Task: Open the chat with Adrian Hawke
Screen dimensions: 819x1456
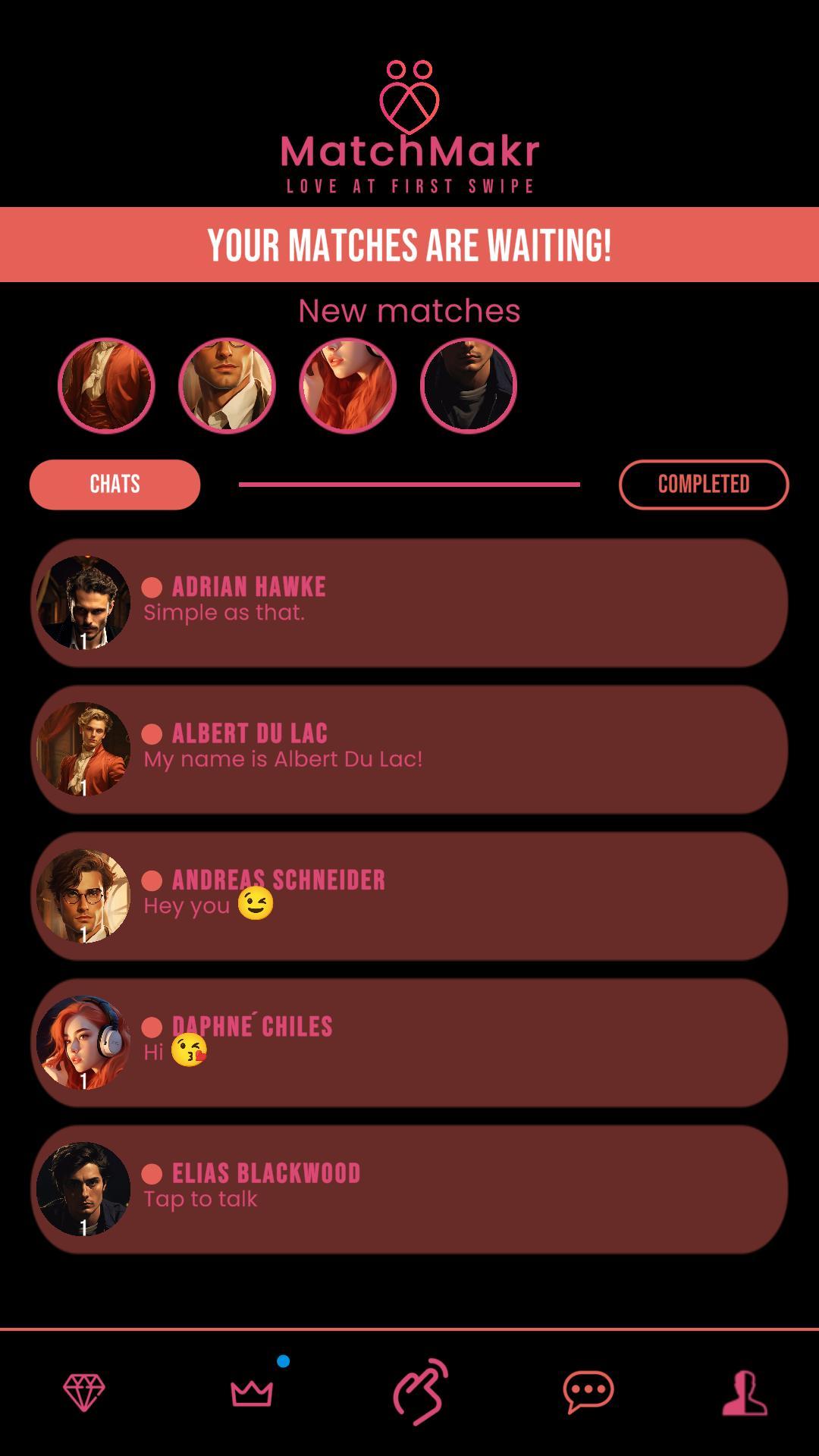Action: [x=409, y=603]
